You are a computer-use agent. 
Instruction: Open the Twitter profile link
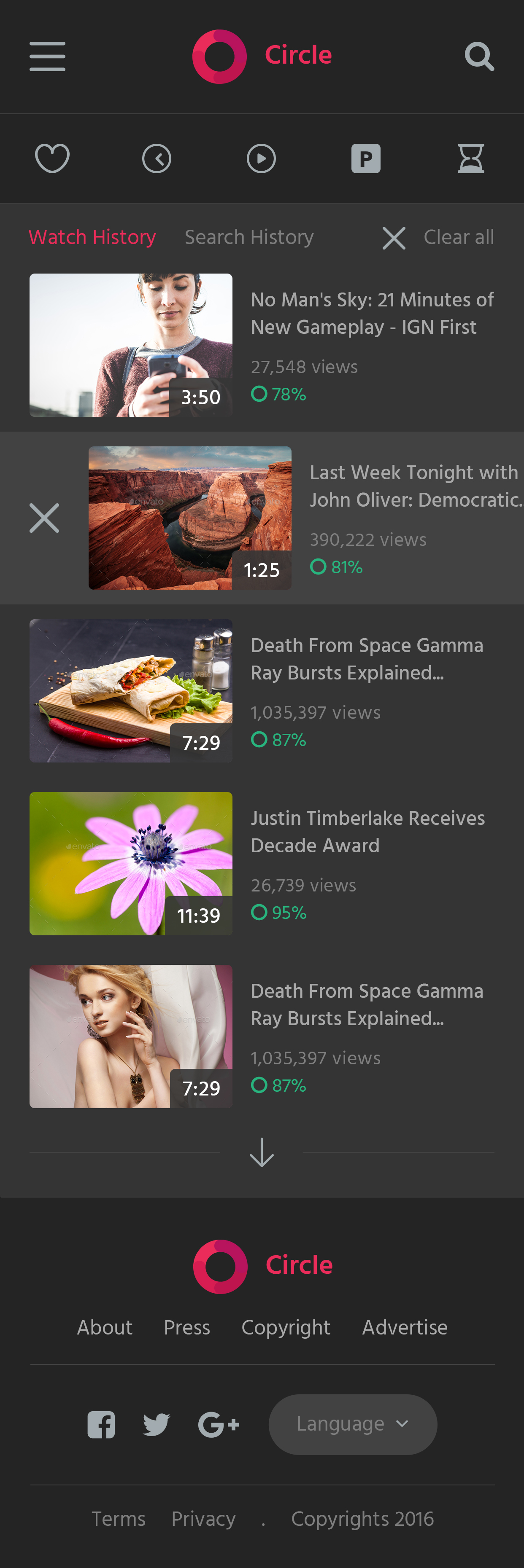pos(156,1424)
